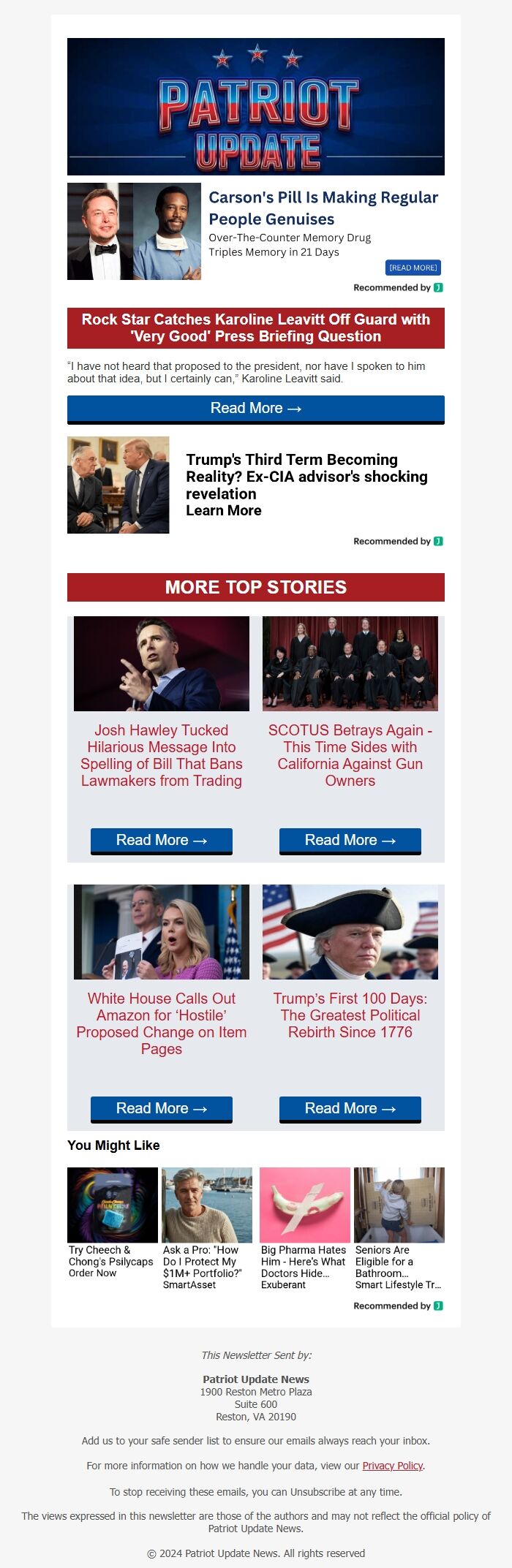
Task: Read more on the SCOTUS gun owners story
Action: (x=350, y=840)
